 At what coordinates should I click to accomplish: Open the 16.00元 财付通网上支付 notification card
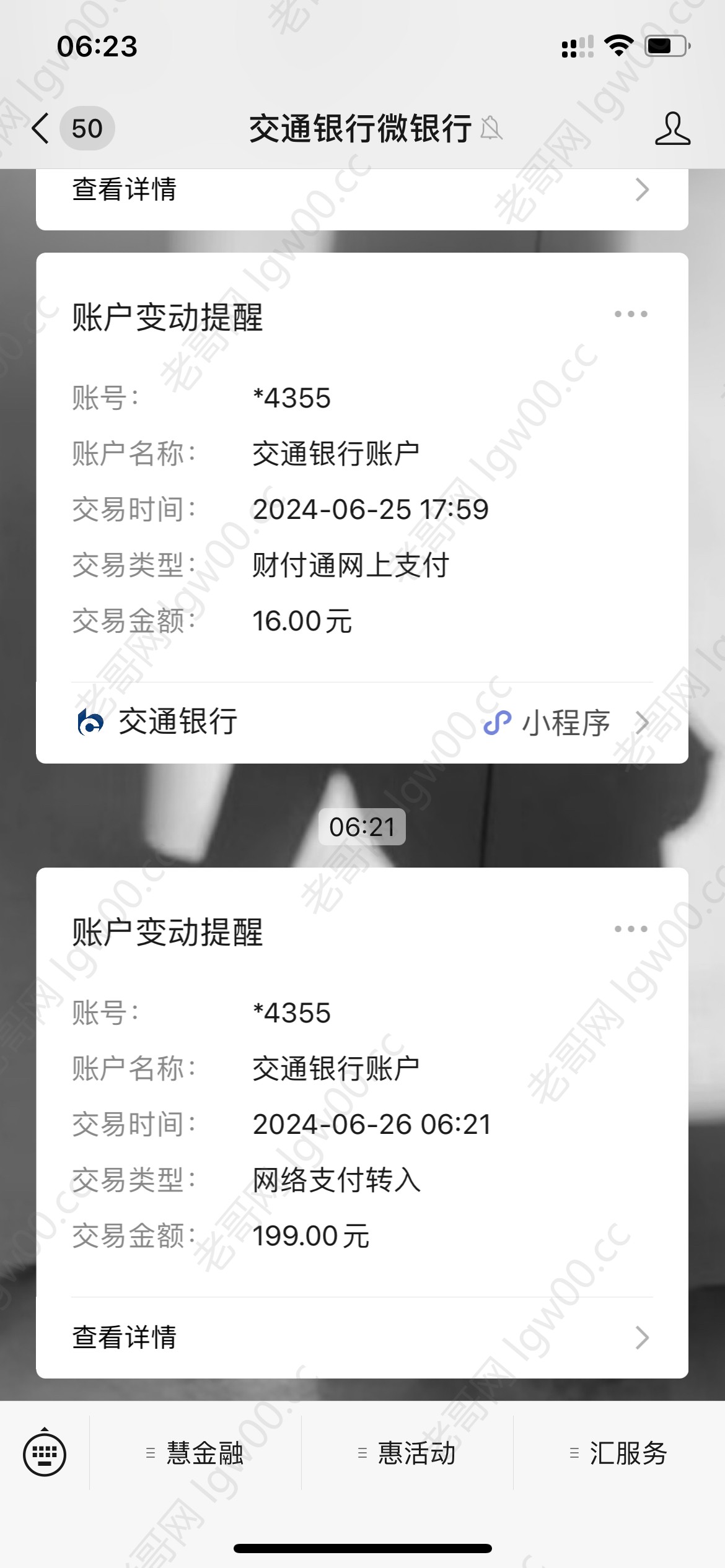click(362, 508)
